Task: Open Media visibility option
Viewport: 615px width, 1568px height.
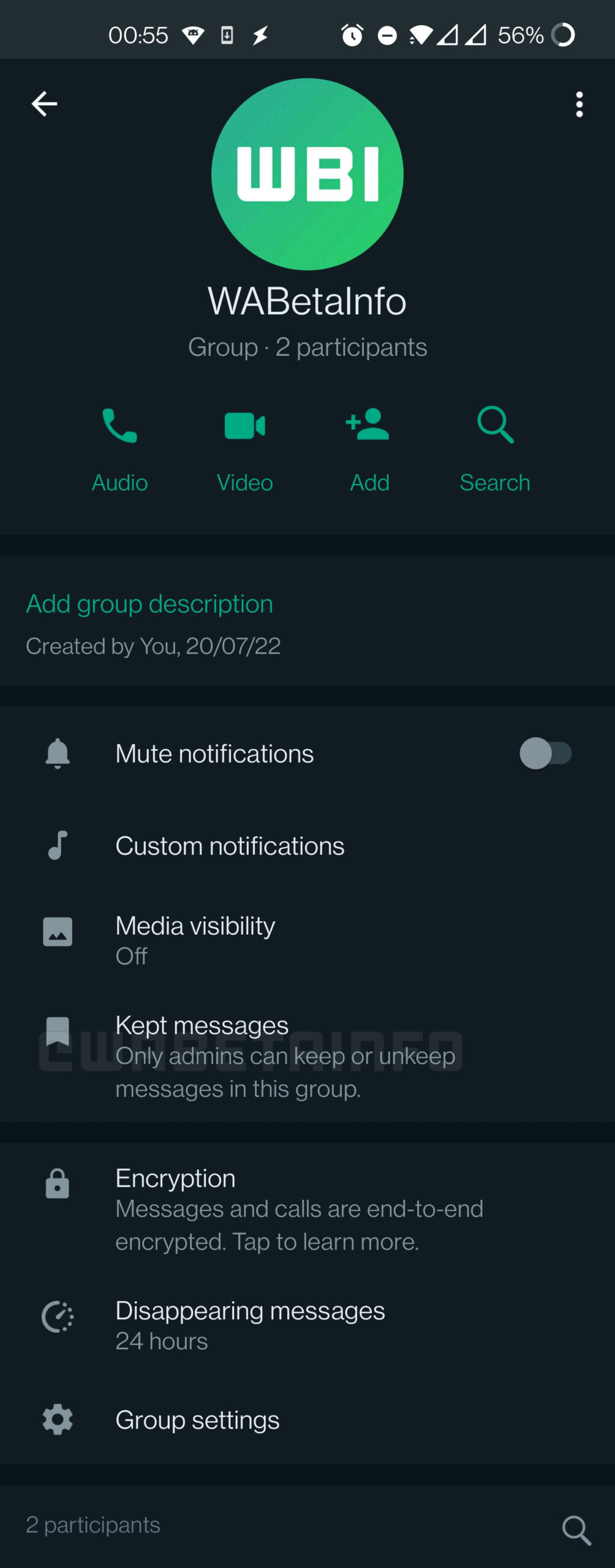Action: click(x=195, y=940)
